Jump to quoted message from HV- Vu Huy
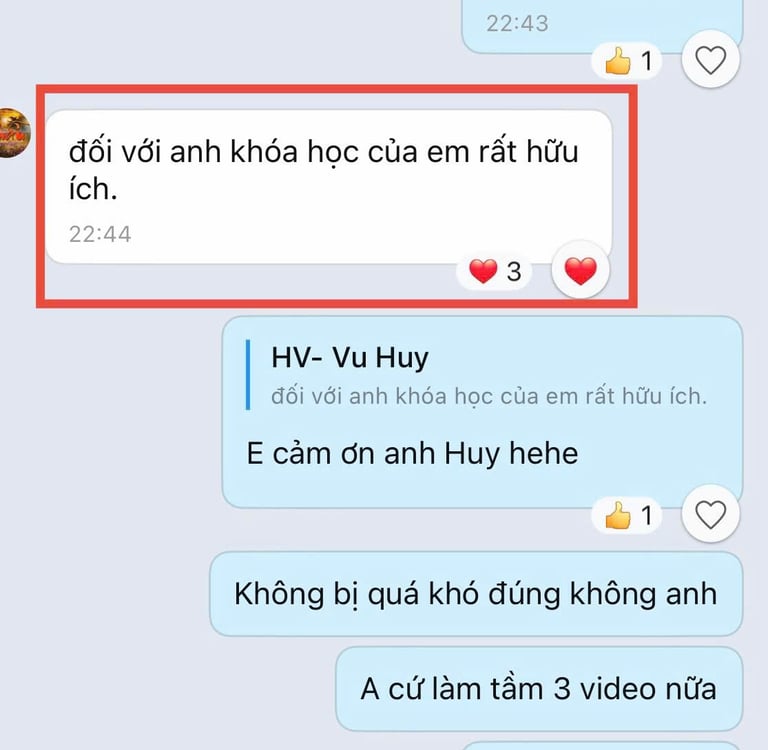This screenshot has height=750, width=768. (477, 376)
